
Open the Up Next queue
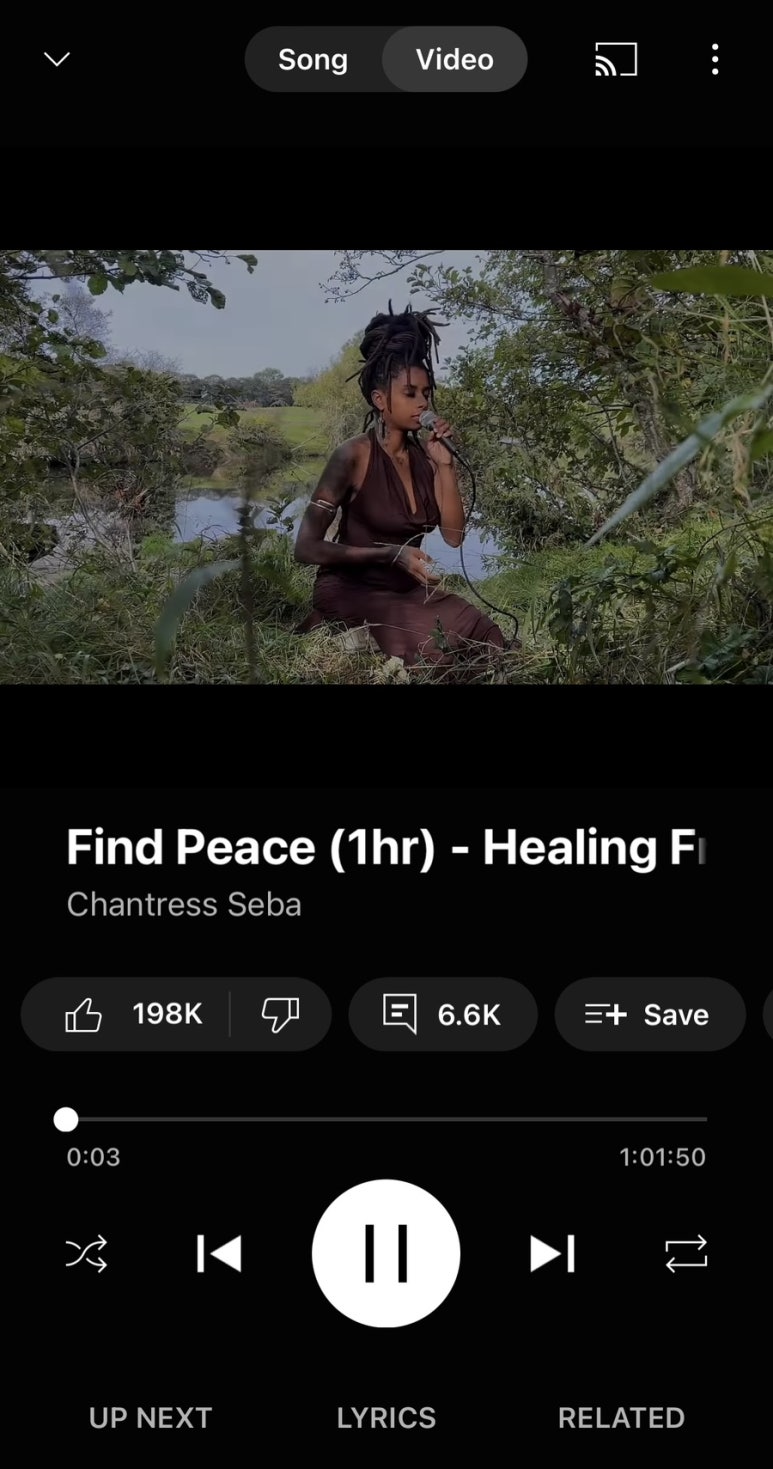tap(150, 1418)
